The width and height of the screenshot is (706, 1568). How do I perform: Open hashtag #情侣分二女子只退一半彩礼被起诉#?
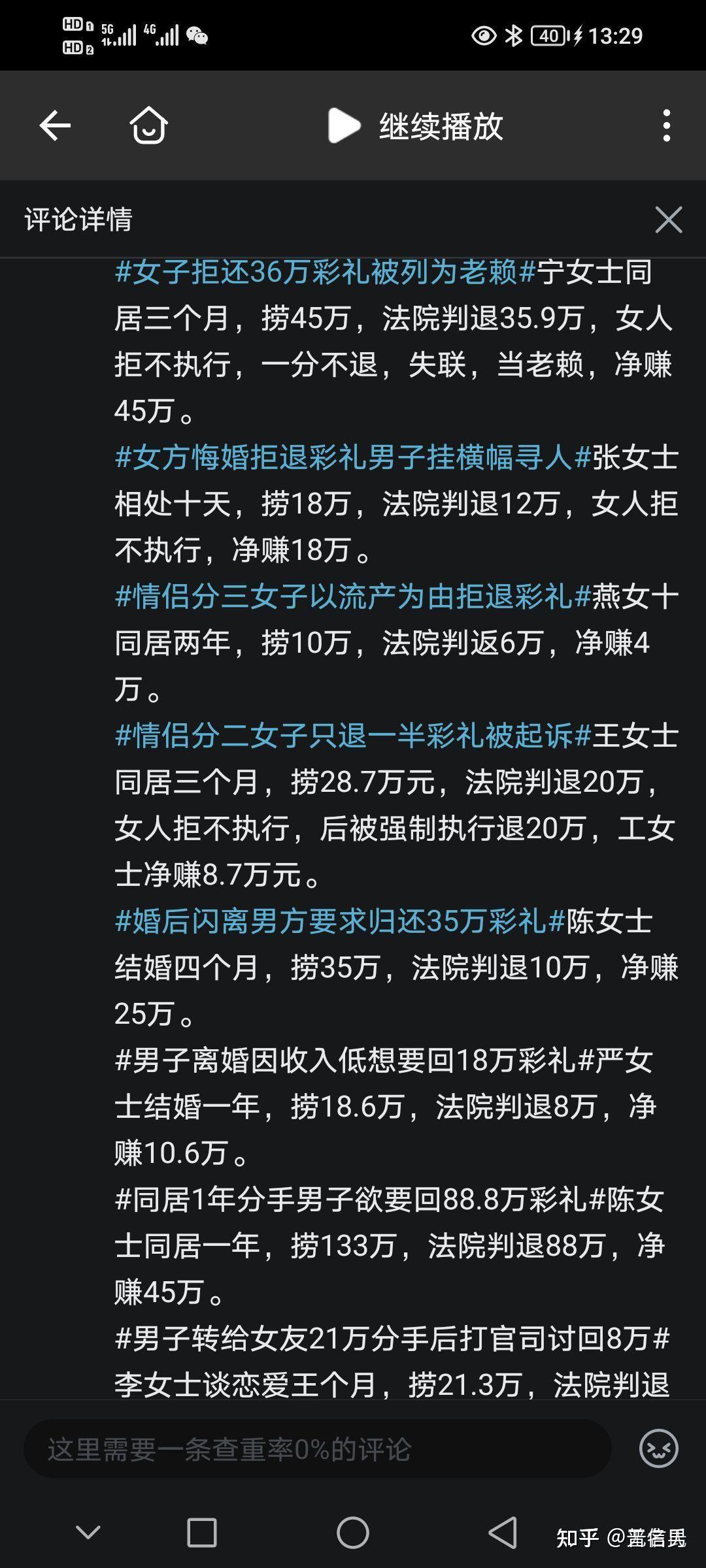click(x=353, y=736)
